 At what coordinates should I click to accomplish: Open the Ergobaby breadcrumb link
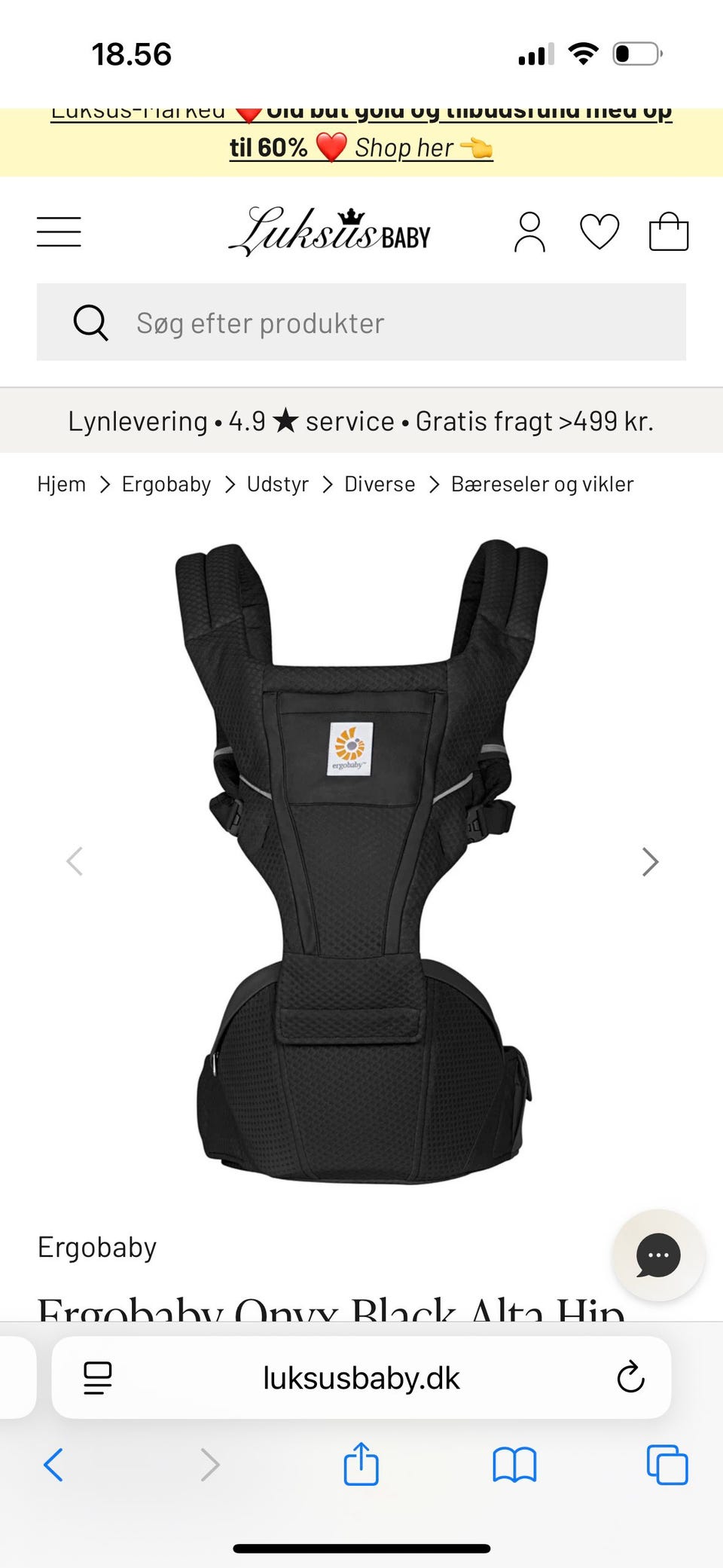(x=166, y=484)
